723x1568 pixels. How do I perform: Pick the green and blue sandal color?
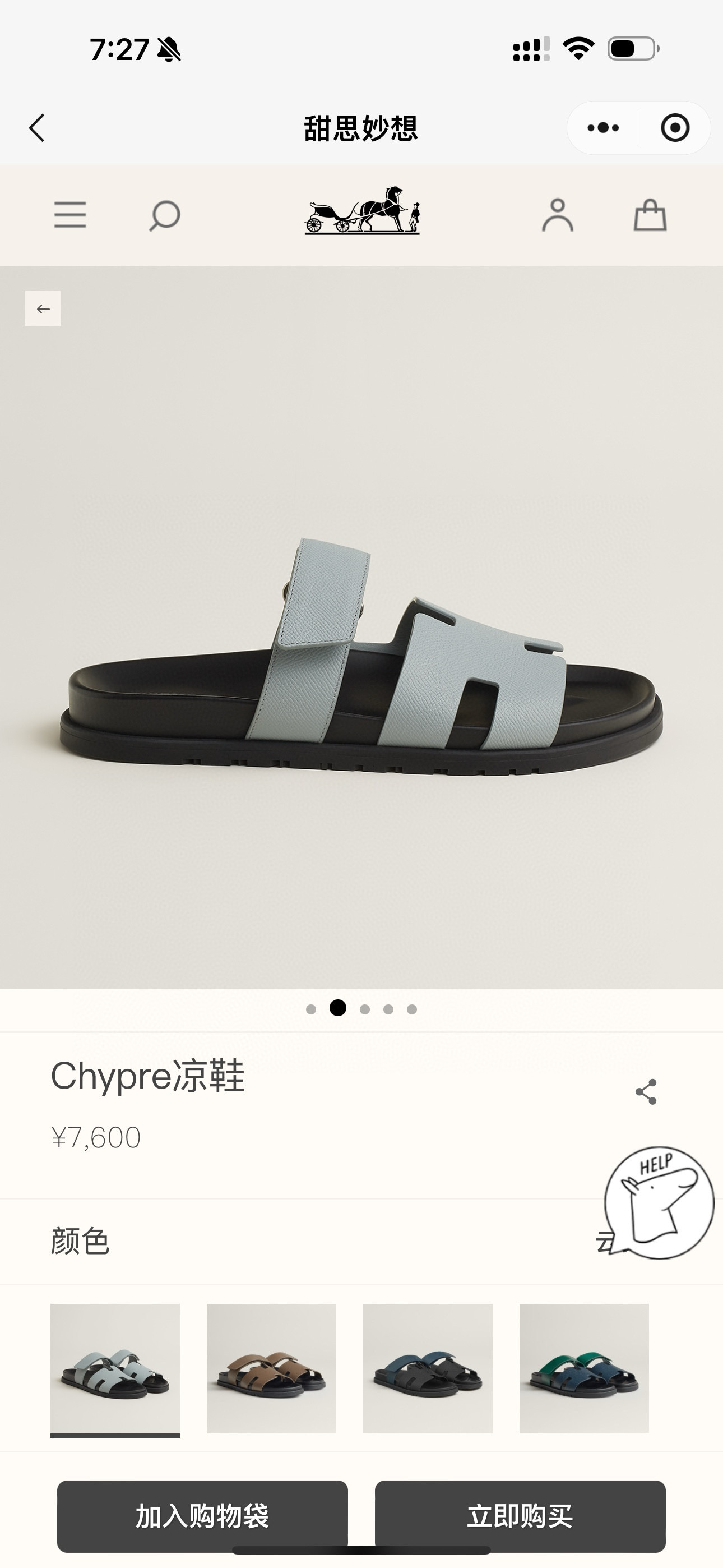(584, 1368)
